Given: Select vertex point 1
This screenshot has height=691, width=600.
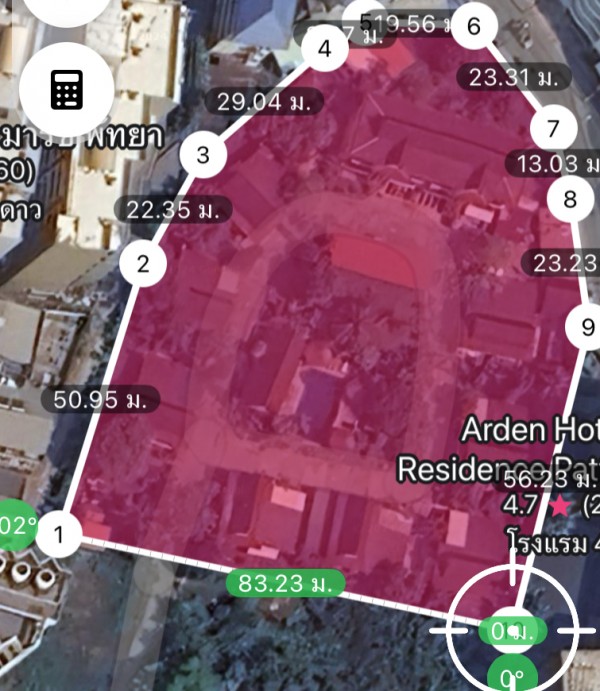Looking at the screenshot, I should click(x=59, y=534).
